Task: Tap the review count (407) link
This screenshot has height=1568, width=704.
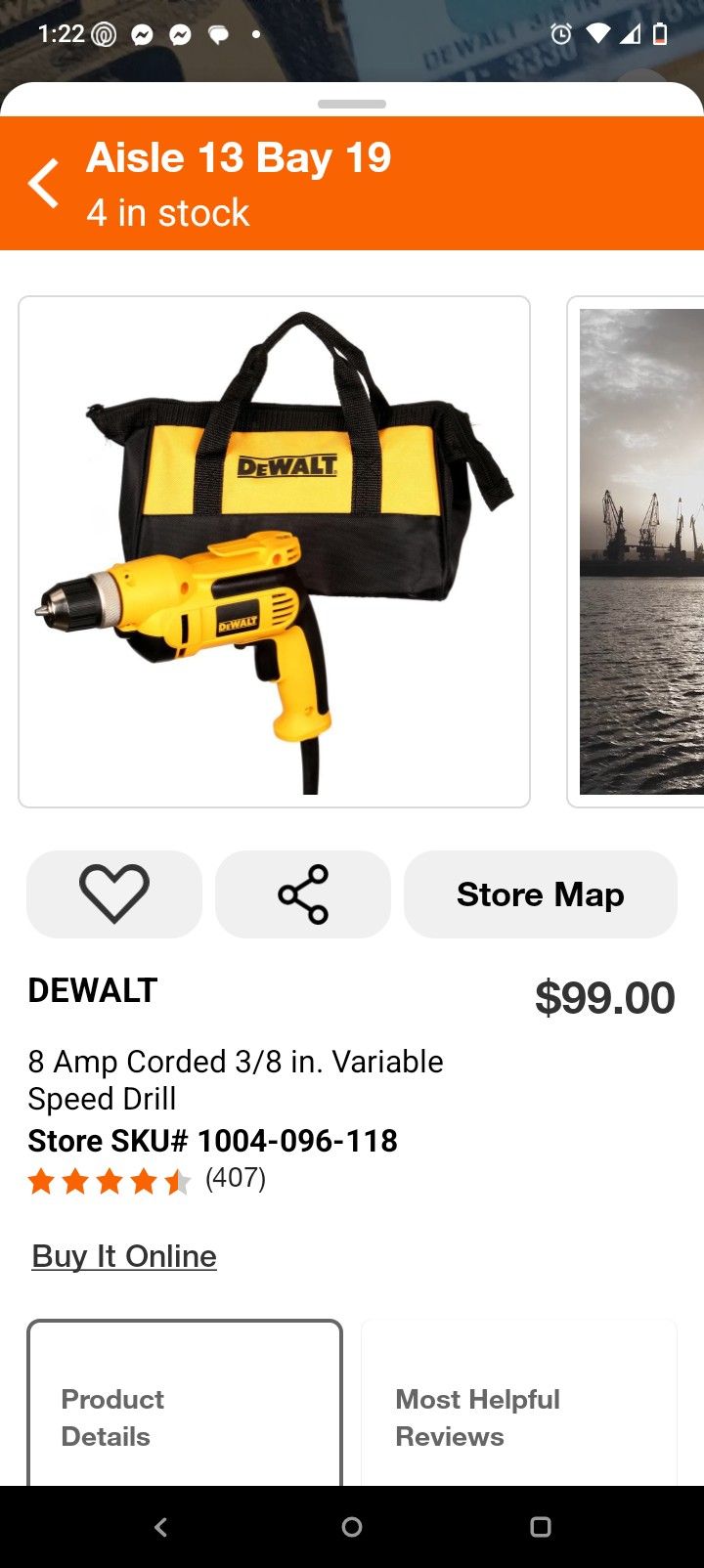Action: 236,1179
